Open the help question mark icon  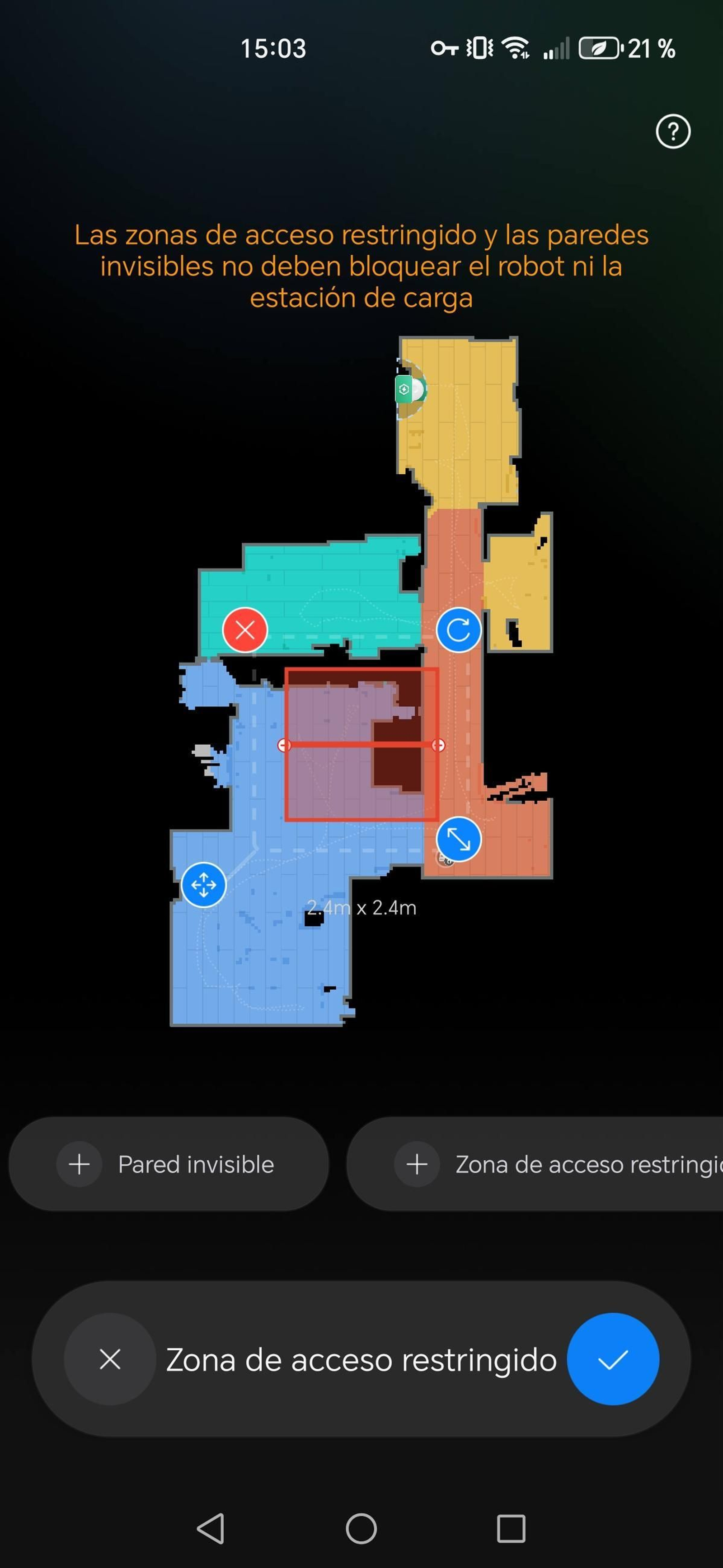672,131
